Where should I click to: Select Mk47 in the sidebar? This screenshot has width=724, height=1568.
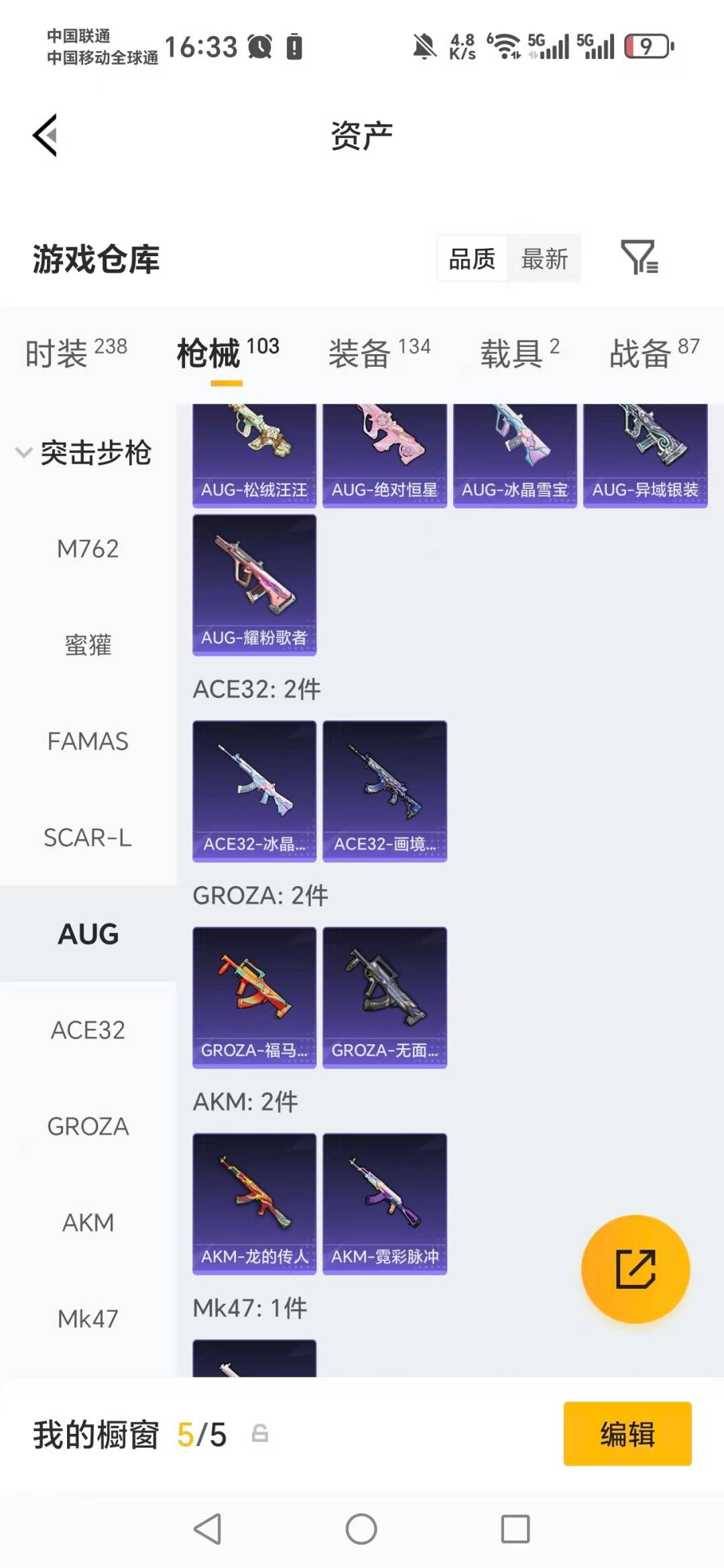88,1317
